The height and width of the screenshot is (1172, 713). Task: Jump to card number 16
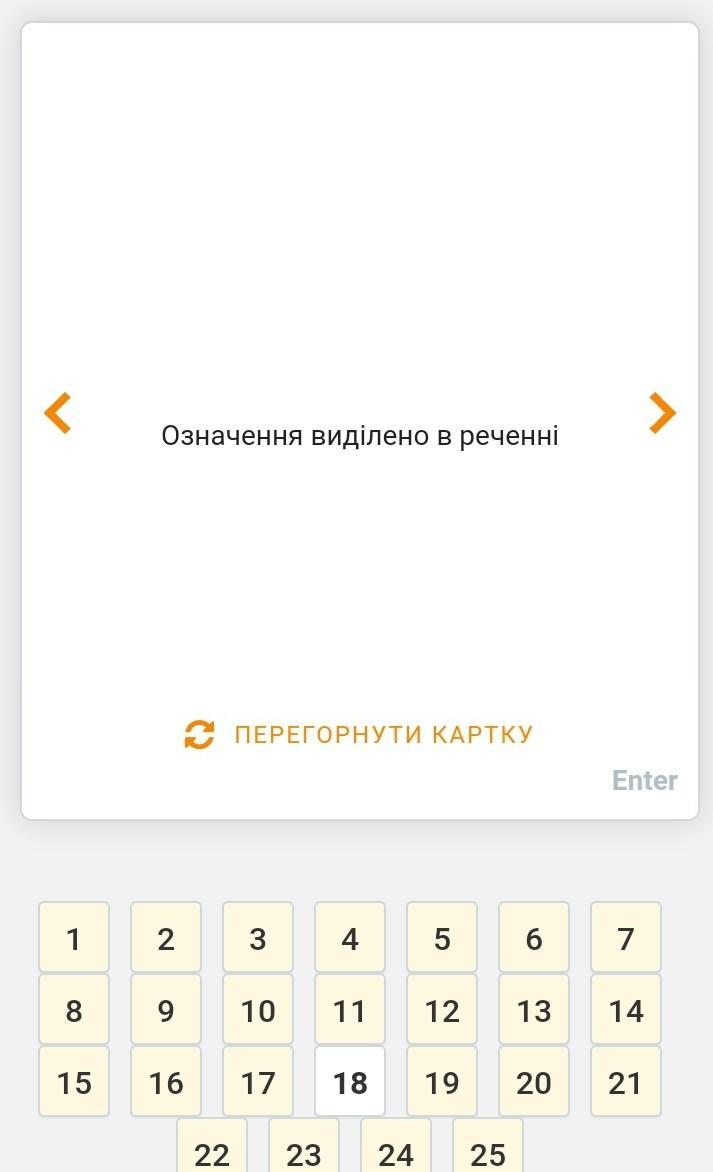click(166, 1082)
